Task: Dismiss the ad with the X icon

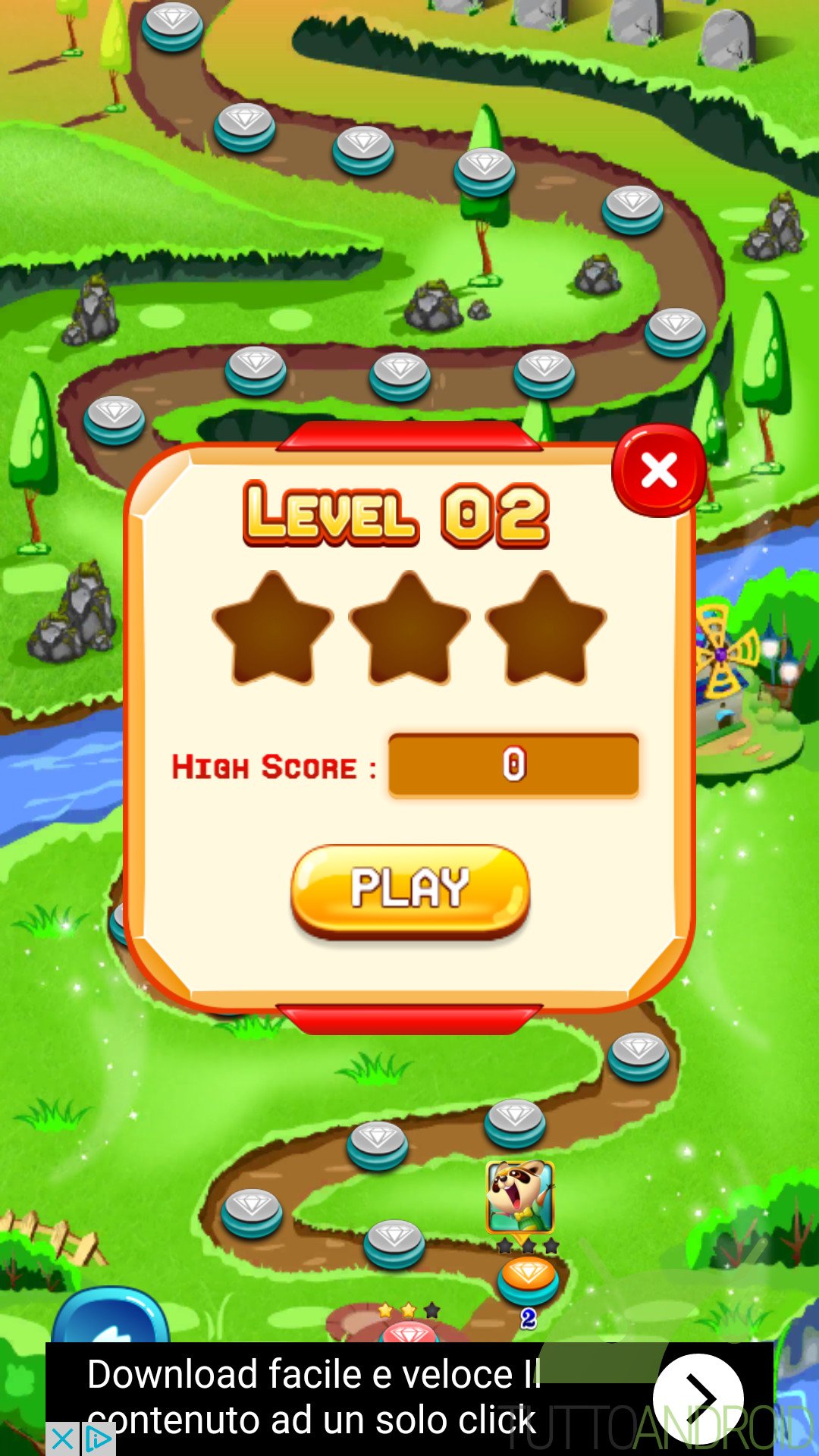Action: click(62, 1439)
